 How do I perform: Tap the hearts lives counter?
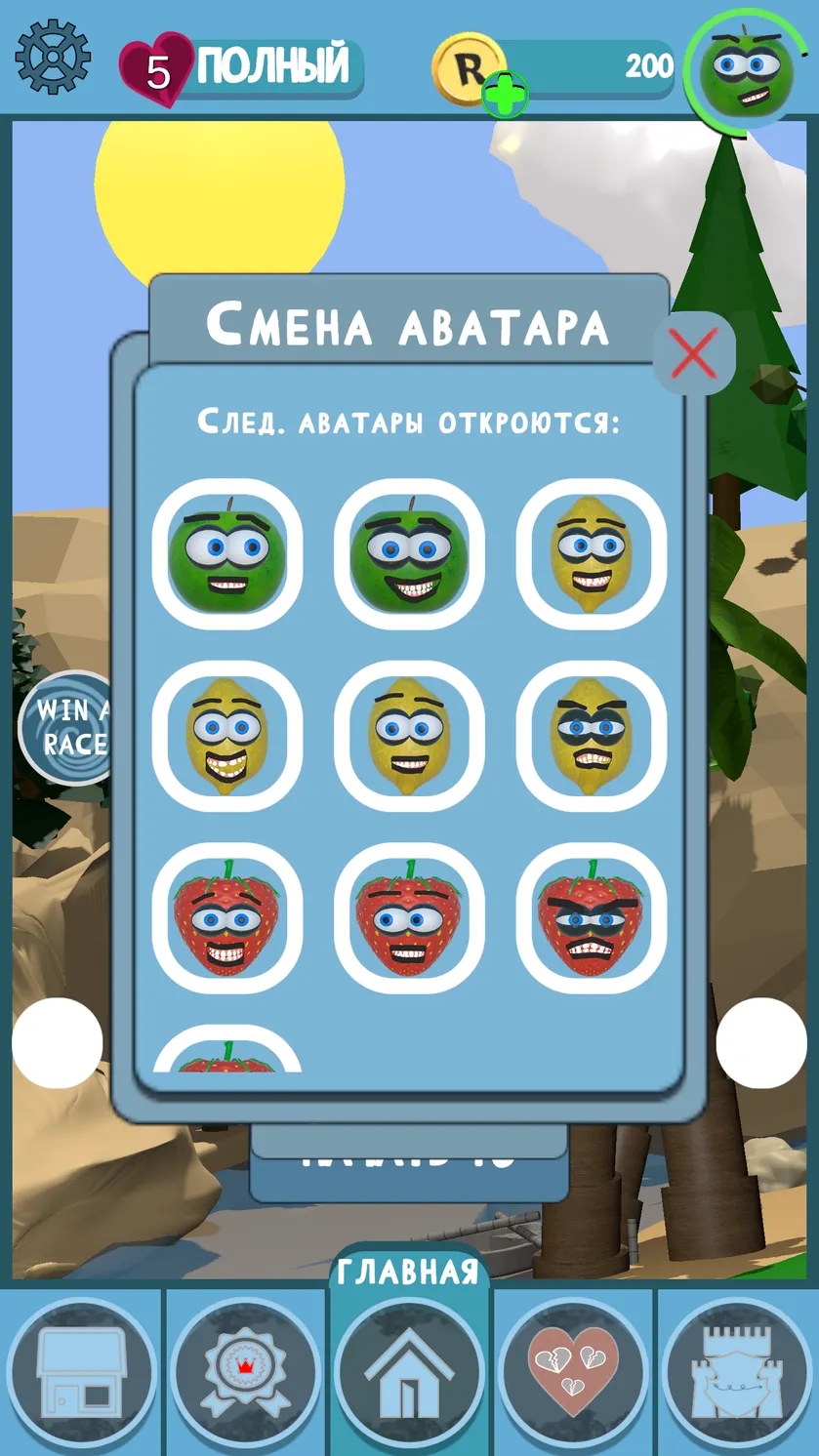pos(240,67)
